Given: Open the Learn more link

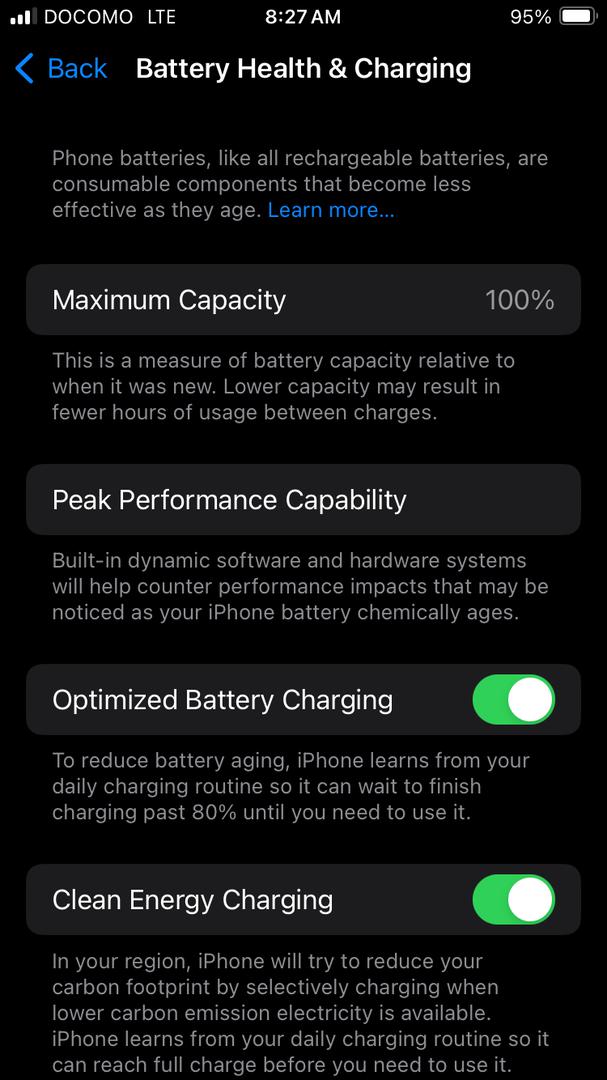Looking at the screenshot, I should (x=330, y=210).
